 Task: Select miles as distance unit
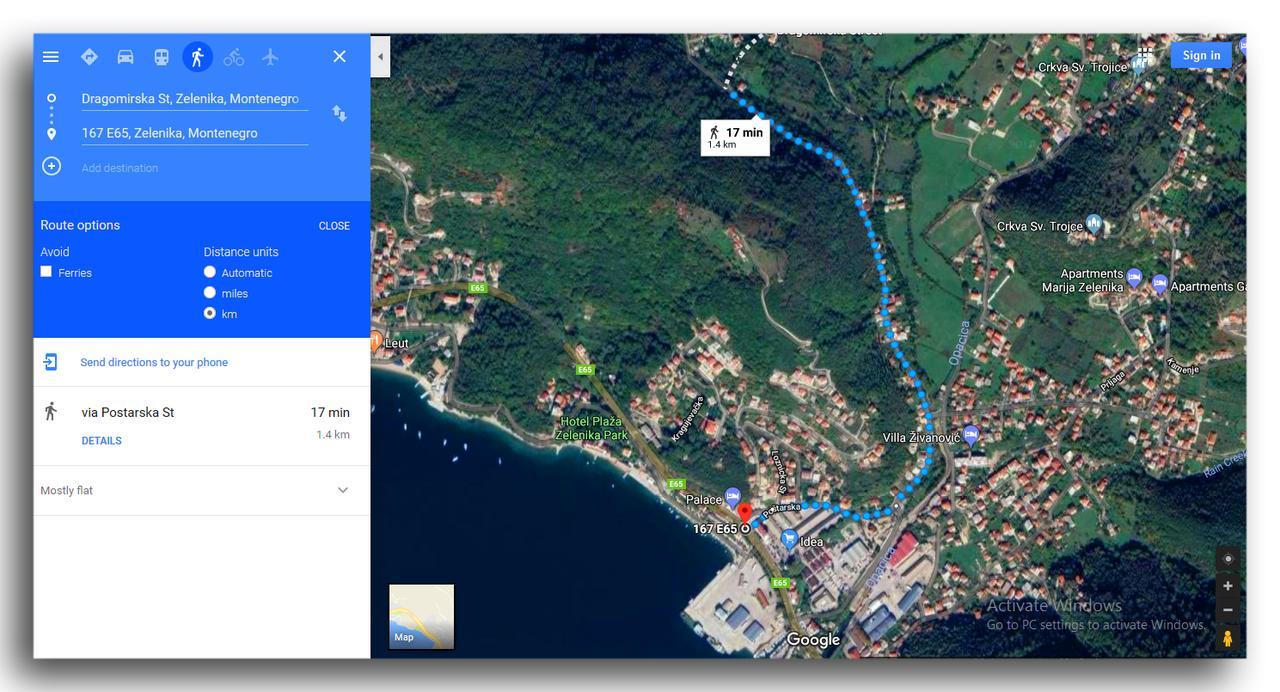tap(210, 293)
